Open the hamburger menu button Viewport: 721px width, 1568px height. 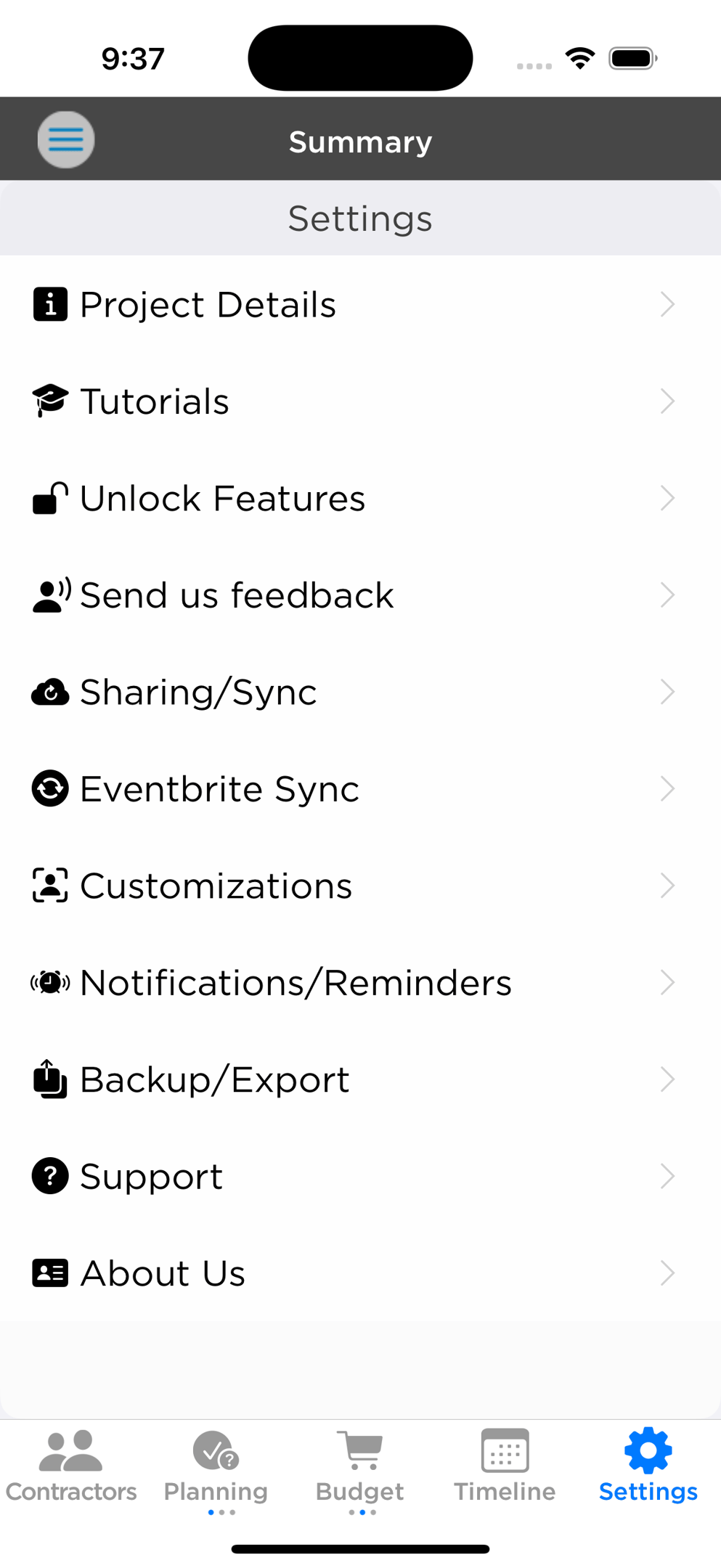66,139
